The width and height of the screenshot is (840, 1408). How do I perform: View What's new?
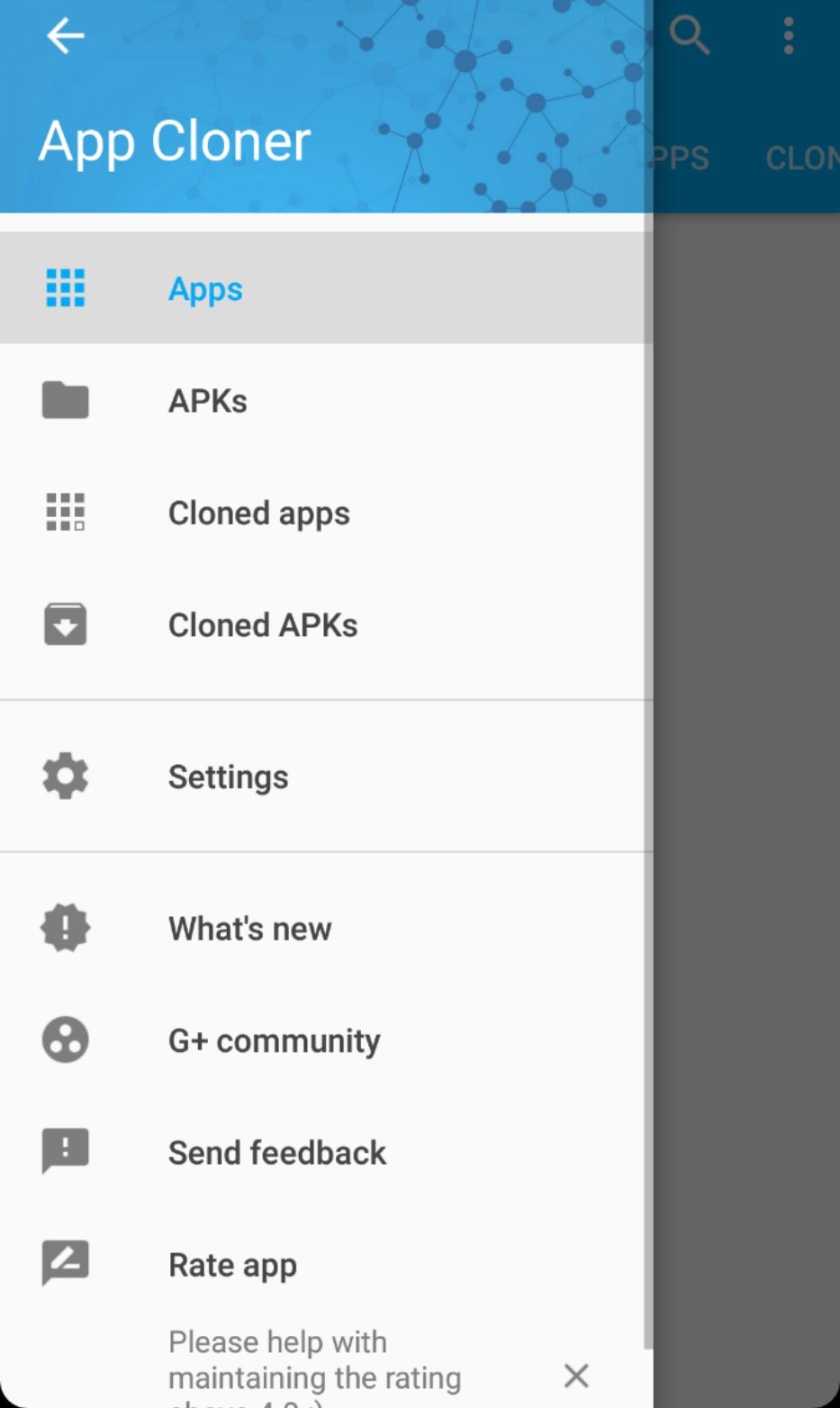point(250,929)
